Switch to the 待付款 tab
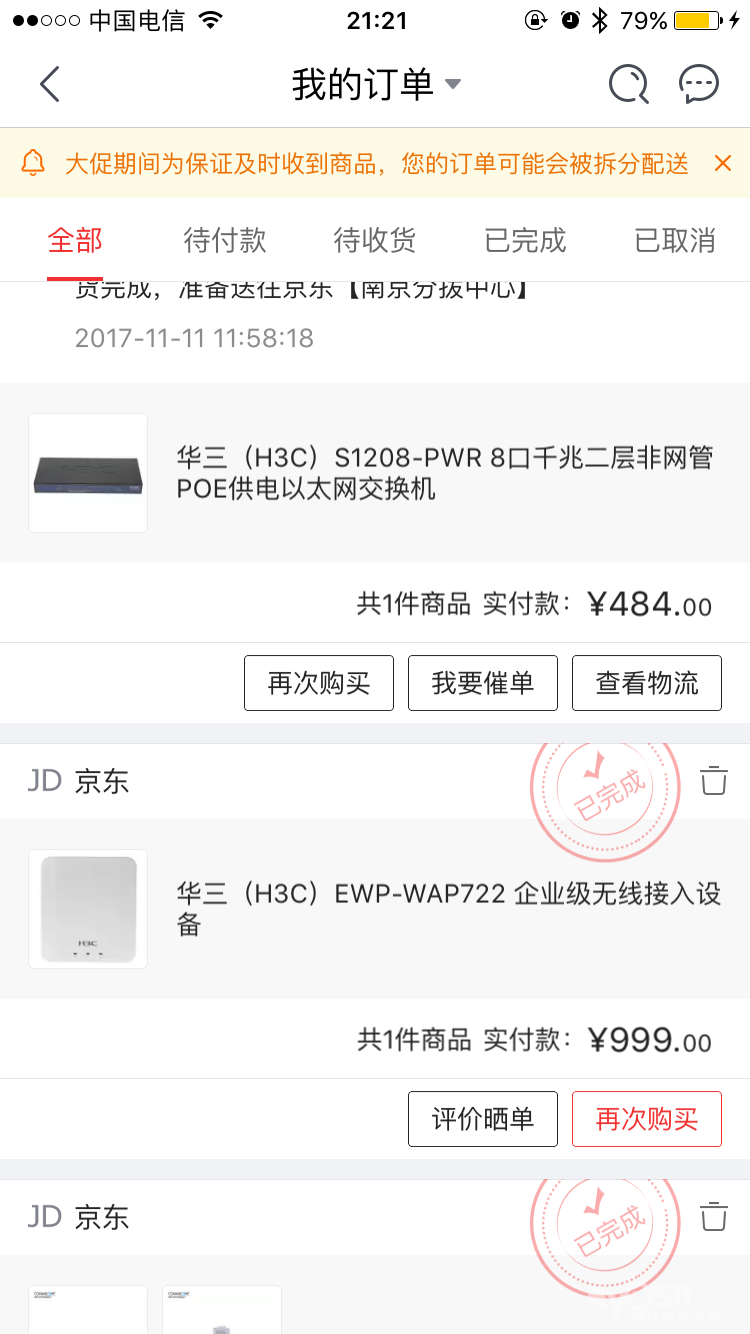 click(x=225, y=240)
